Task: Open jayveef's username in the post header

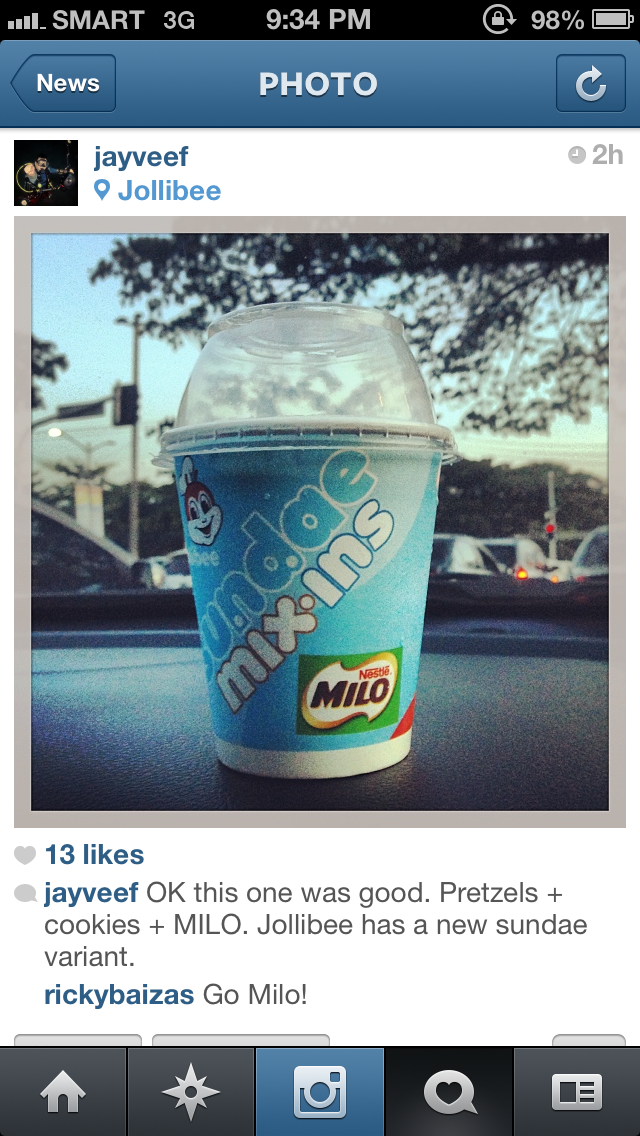Action: [x=141, y=157]
